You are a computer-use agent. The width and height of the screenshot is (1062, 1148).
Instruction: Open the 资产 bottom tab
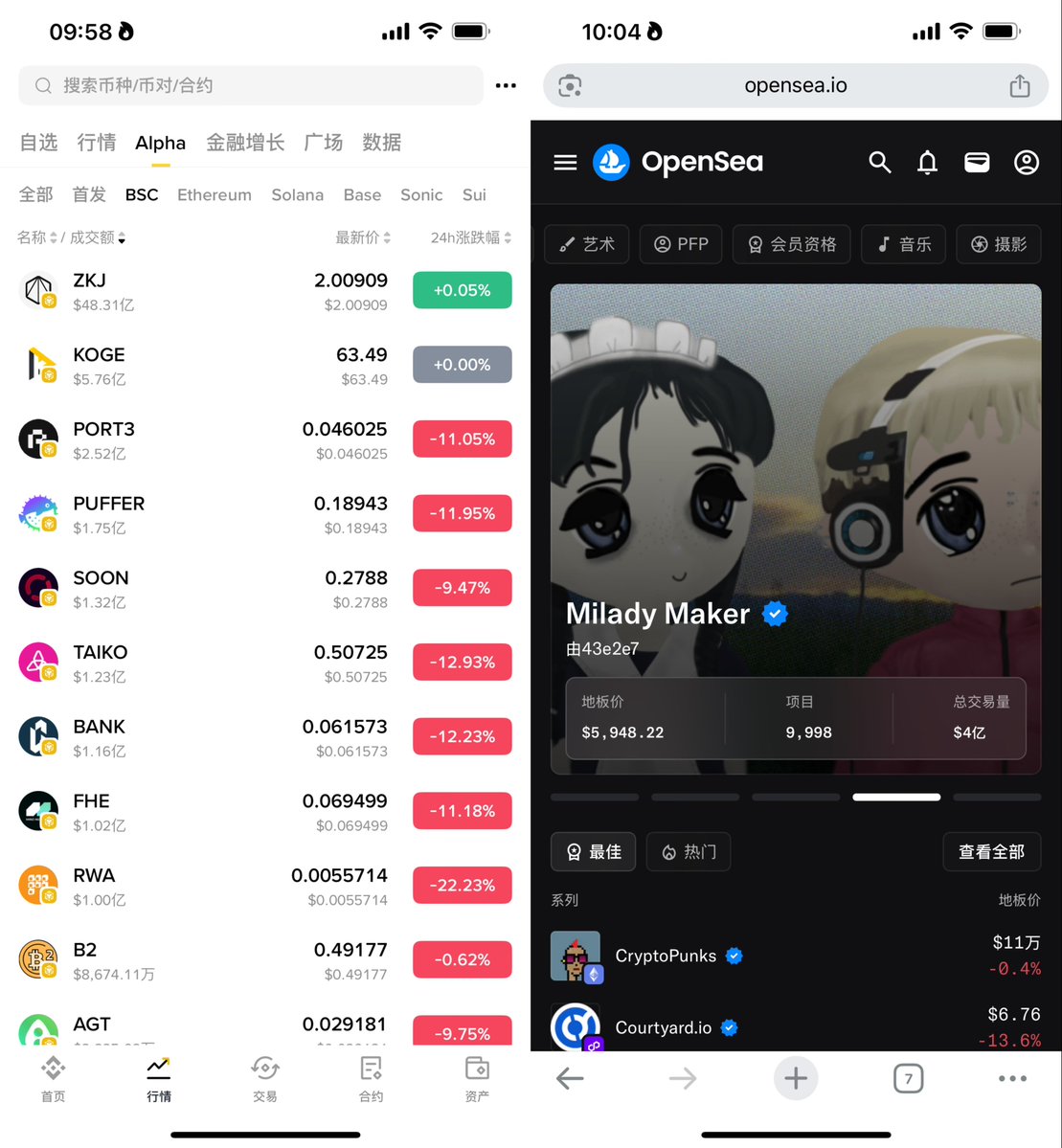click(477, 1079)
